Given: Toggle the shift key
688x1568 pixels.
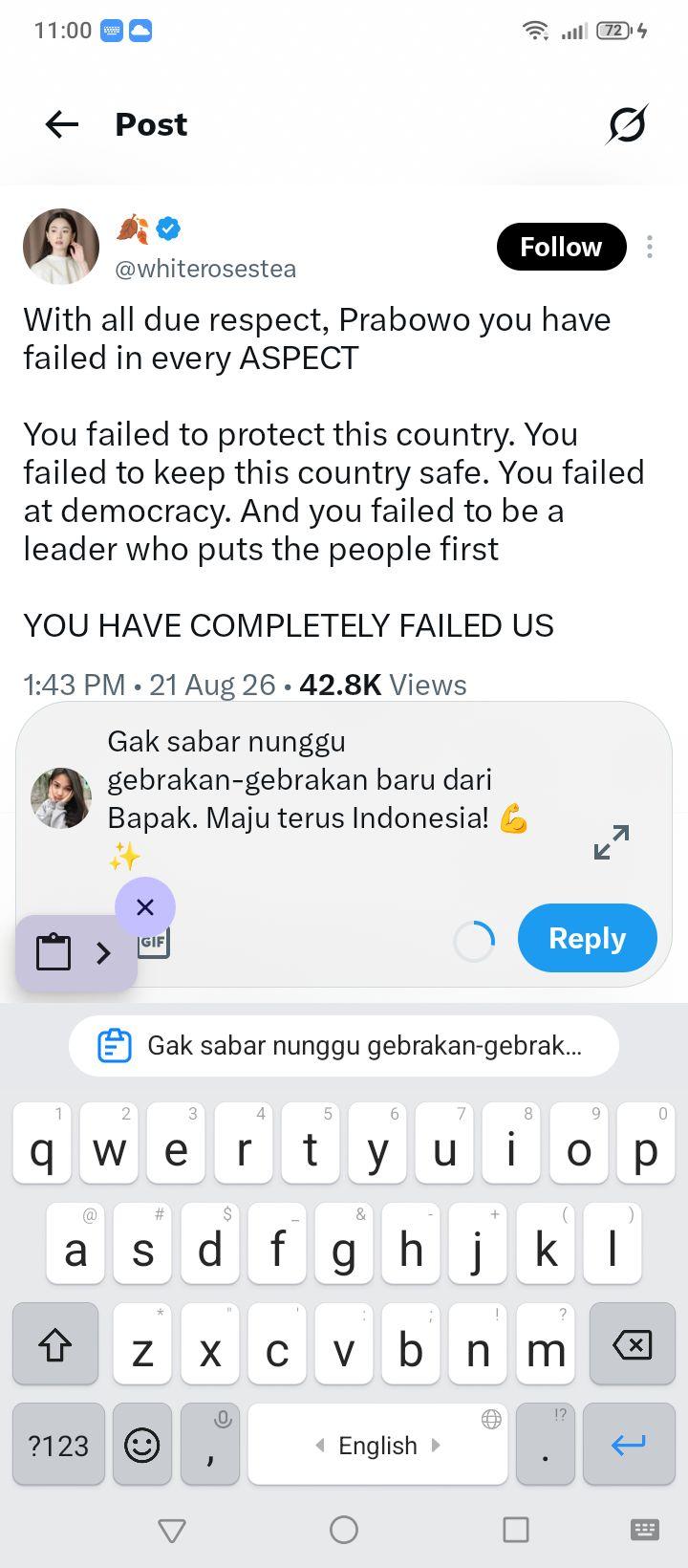Looking at the screenshot, I should 55,1343.
